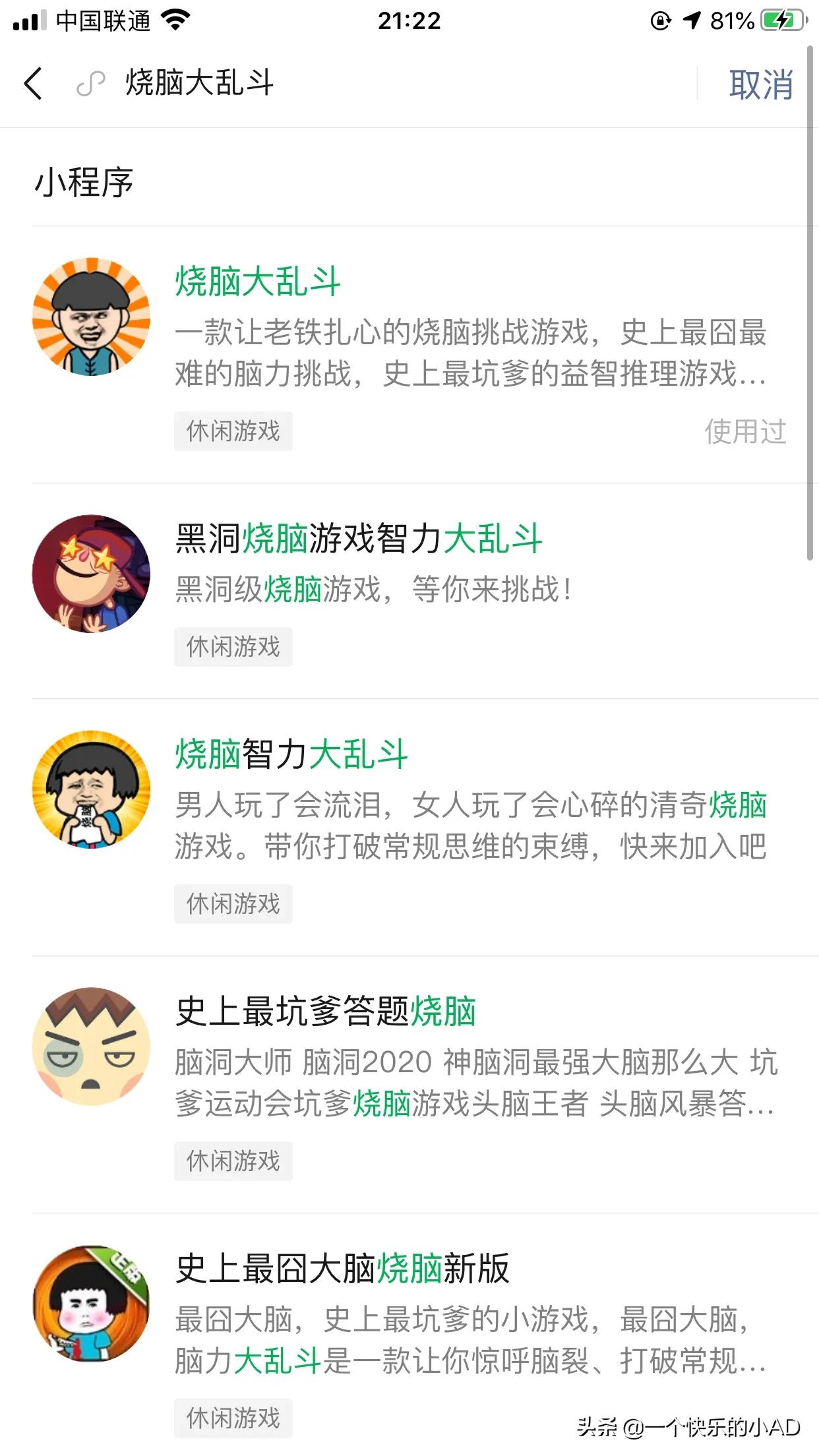Cancel the search with 取消
The image size is (819, 1456).
click(760, 85)
